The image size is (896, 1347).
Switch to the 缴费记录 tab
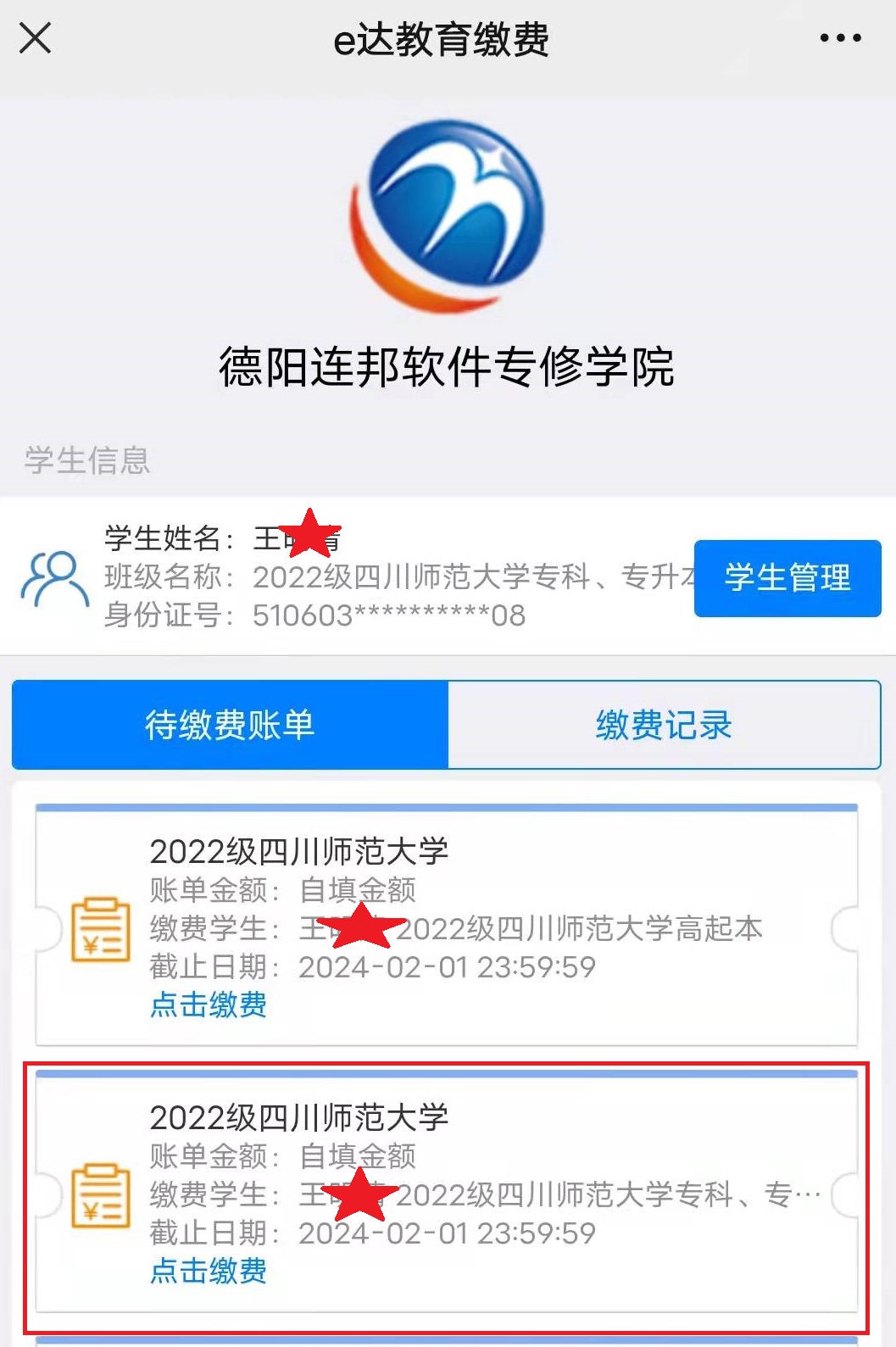(664, 725)
